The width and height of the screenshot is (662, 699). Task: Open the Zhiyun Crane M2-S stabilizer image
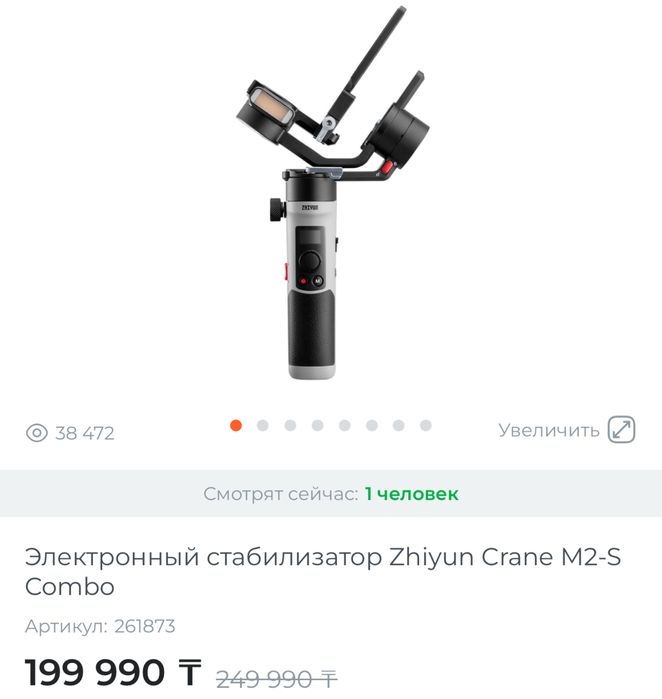point(330,200)
